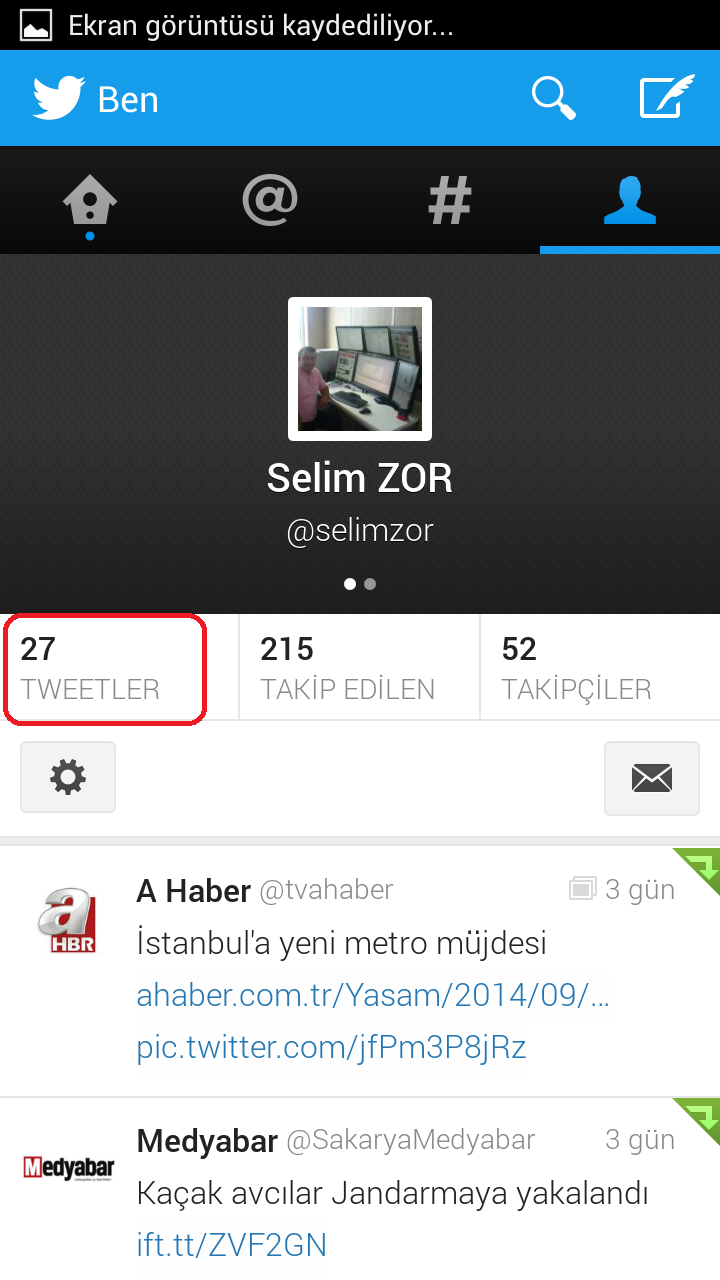The image size is (720, 1280).
Task: Tap the Twitter bird Ben button
Action: click(96, 99)
